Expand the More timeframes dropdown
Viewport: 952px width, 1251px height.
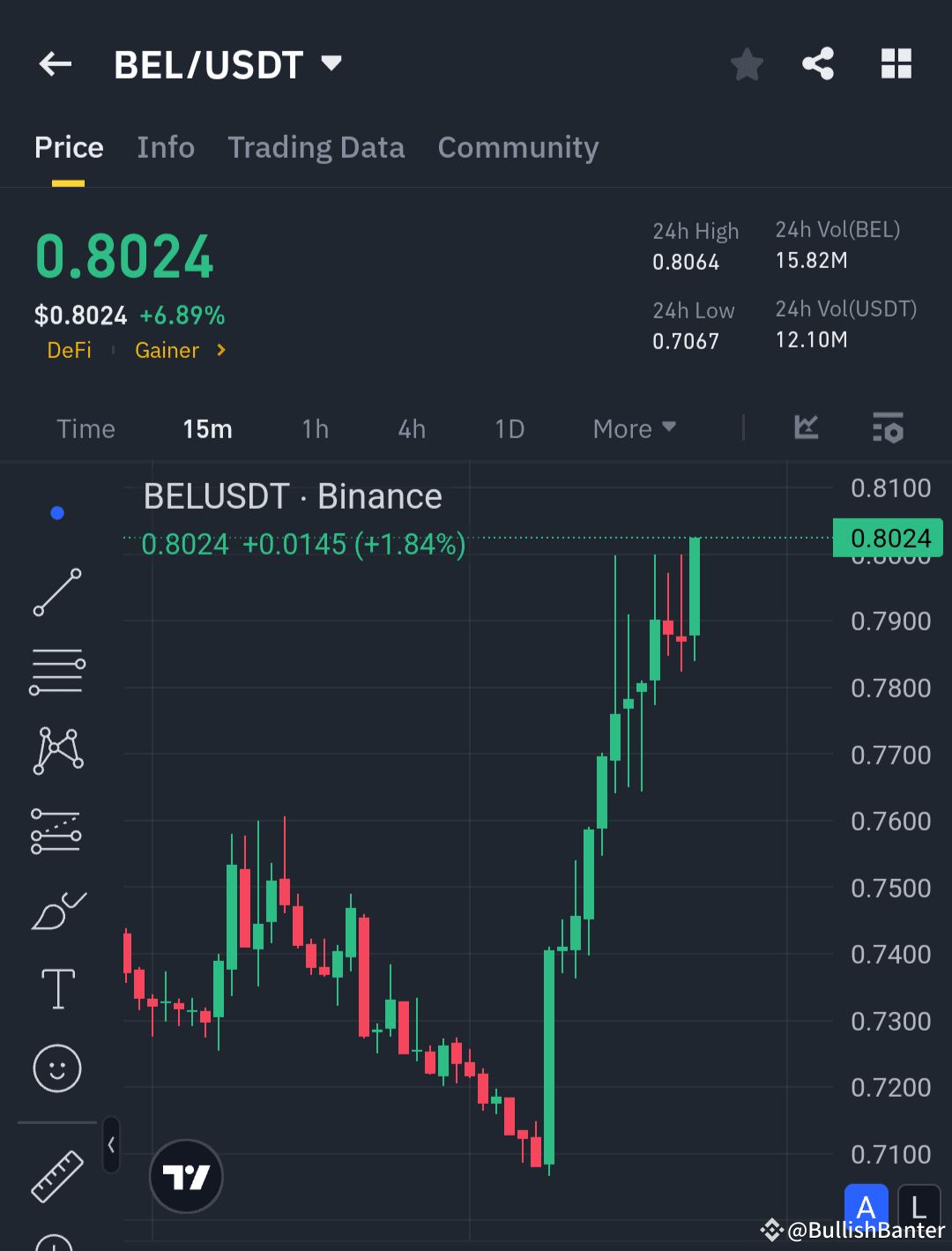click(x=633, y=428)
